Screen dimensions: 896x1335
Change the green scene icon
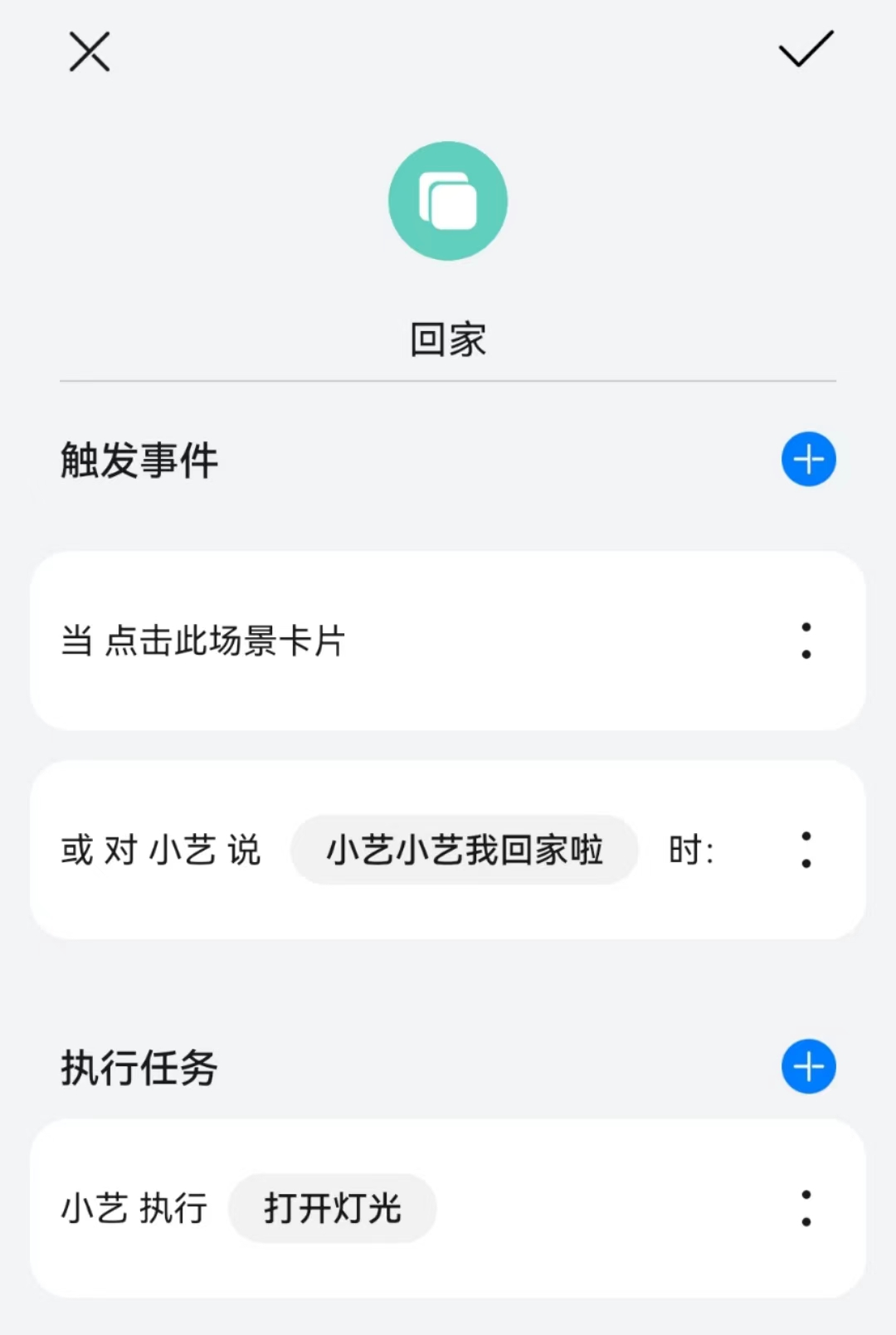448,201
